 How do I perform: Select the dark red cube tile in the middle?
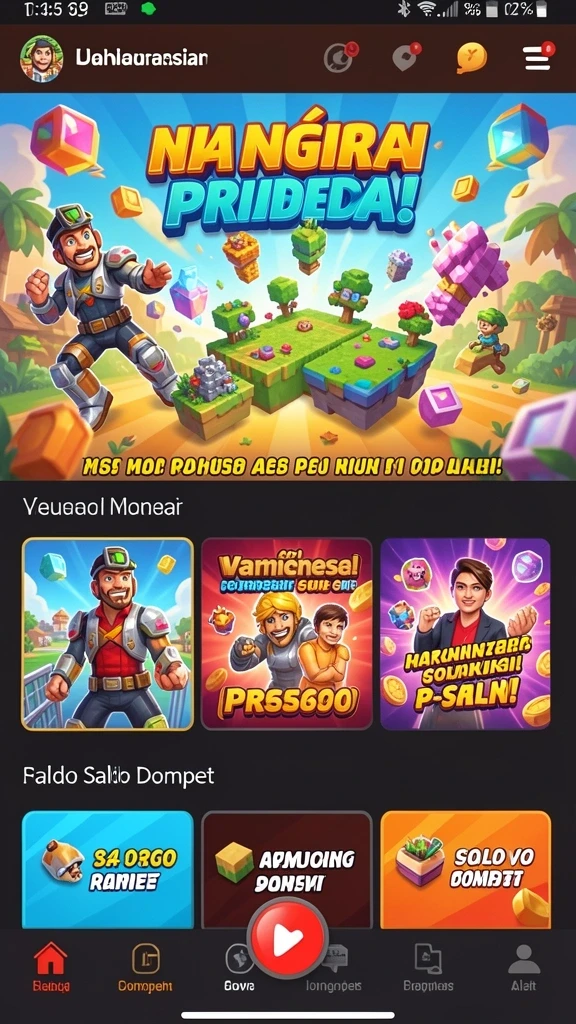(x=287, y=869)
